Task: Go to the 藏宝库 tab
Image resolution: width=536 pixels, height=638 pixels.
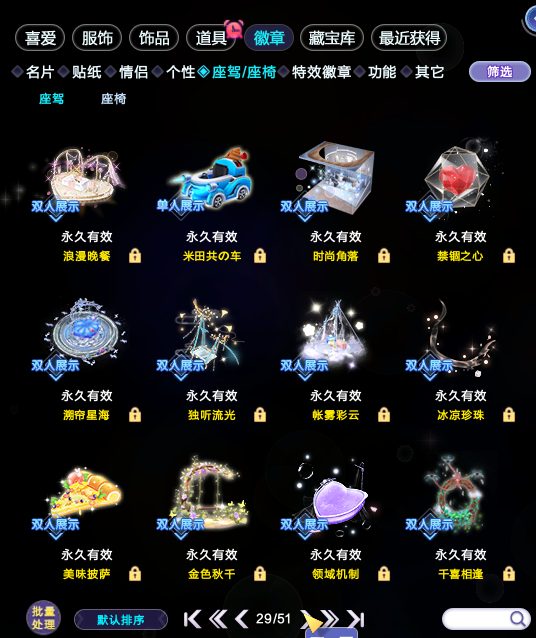Action: (x=332, y=38)
